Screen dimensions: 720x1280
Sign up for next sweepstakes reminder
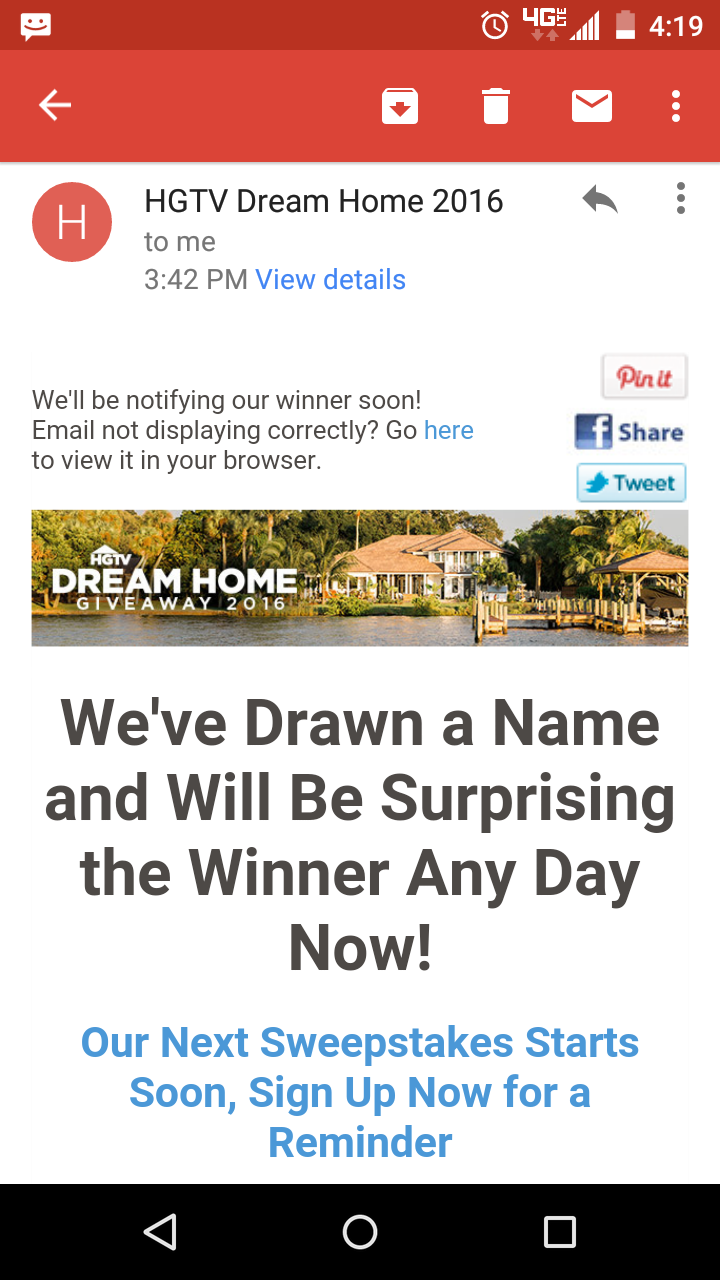pyautogui.click(x=360, y=1092)
